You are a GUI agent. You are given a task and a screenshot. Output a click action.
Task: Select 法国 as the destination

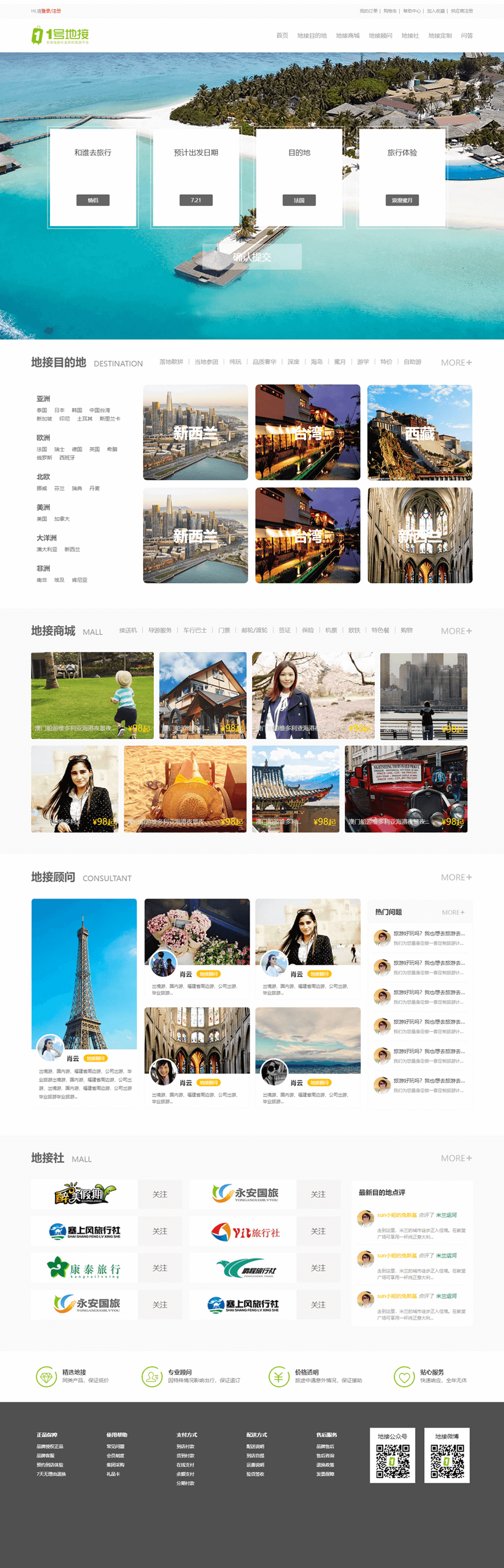tap(299, 200)
